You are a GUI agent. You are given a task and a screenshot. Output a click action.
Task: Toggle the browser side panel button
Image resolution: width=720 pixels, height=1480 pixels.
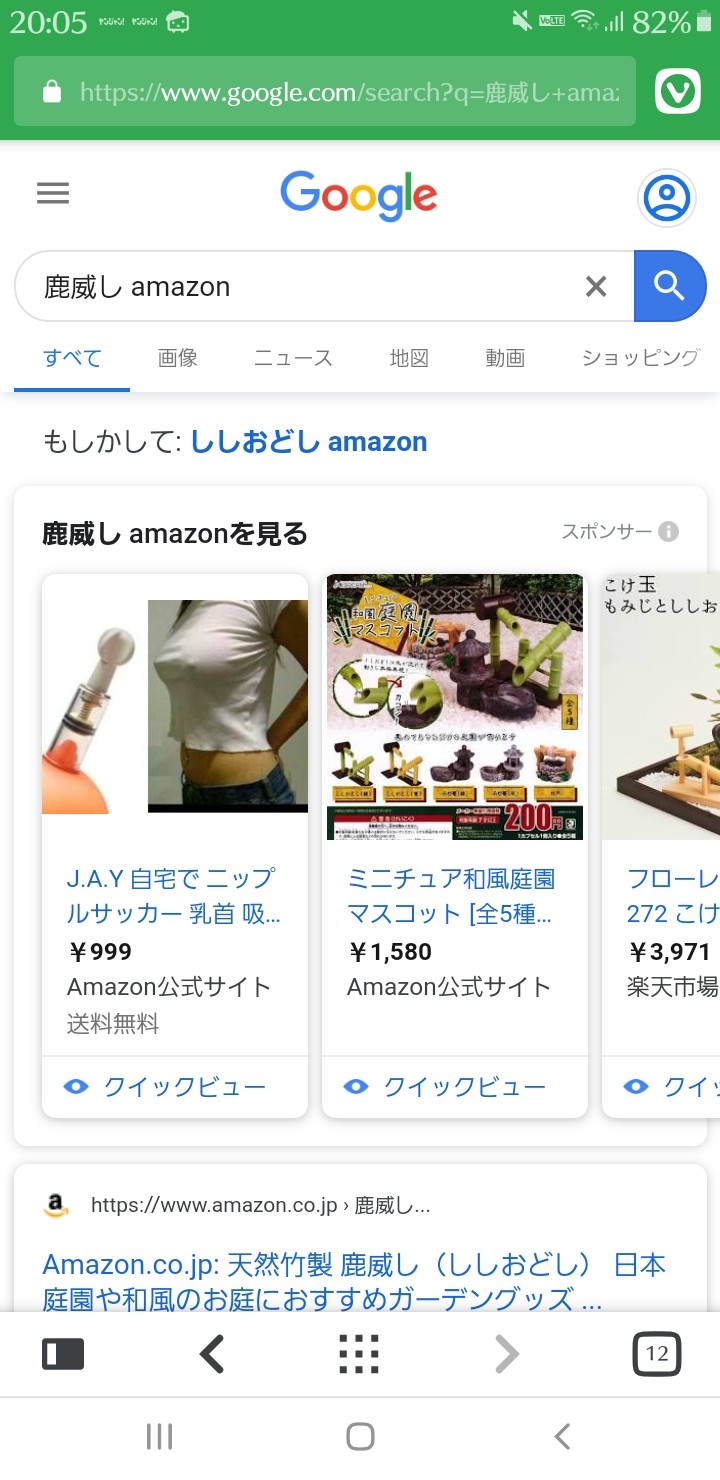click(x=63, y=1355)
